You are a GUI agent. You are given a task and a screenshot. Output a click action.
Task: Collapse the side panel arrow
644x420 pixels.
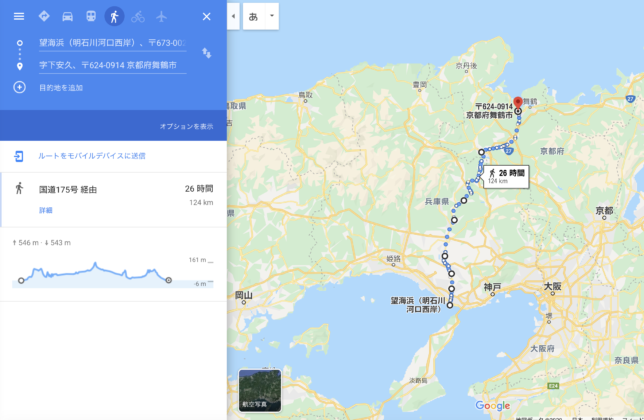click(x=233, y=16)
